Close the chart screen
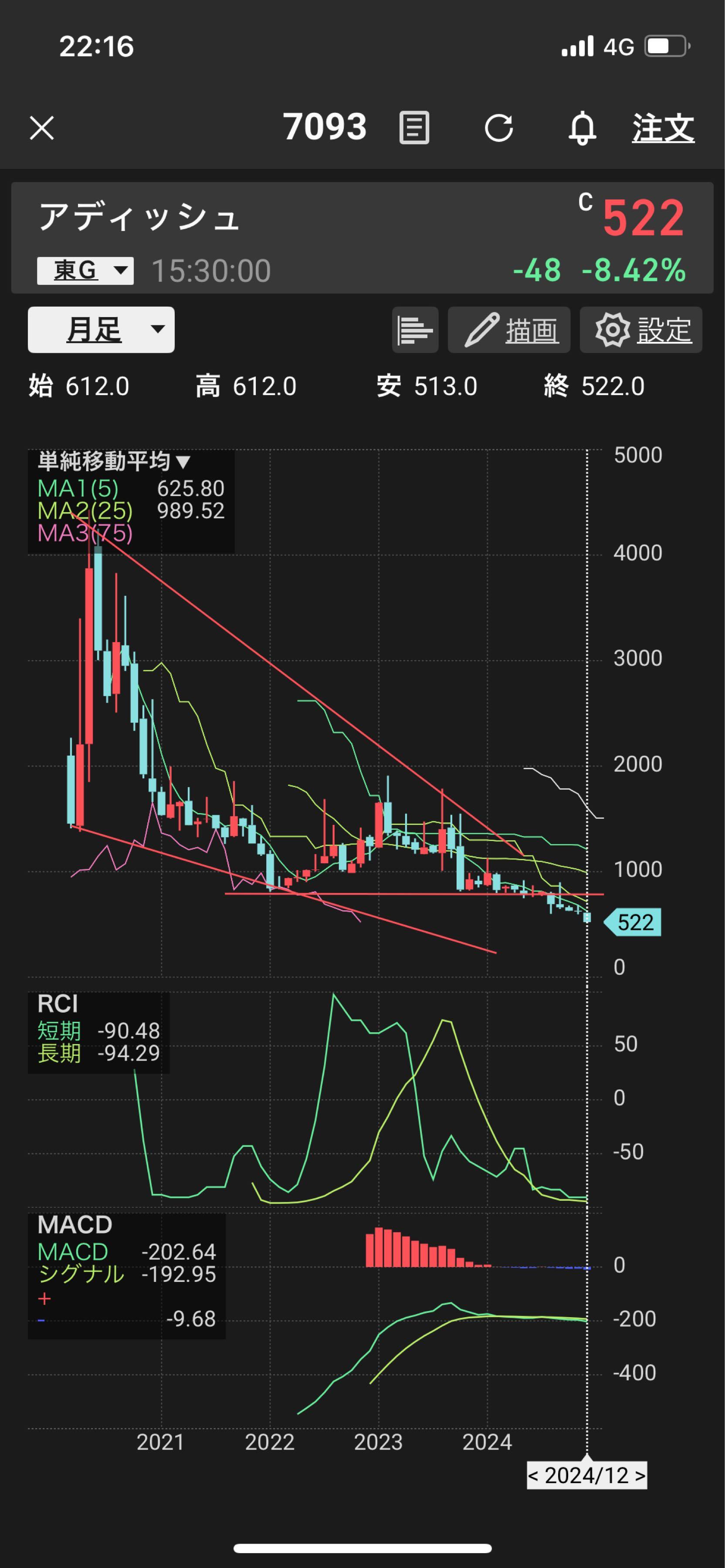The height and width of the screenshot is (1568, 725). pyautogui.click(x=41, y=128)
